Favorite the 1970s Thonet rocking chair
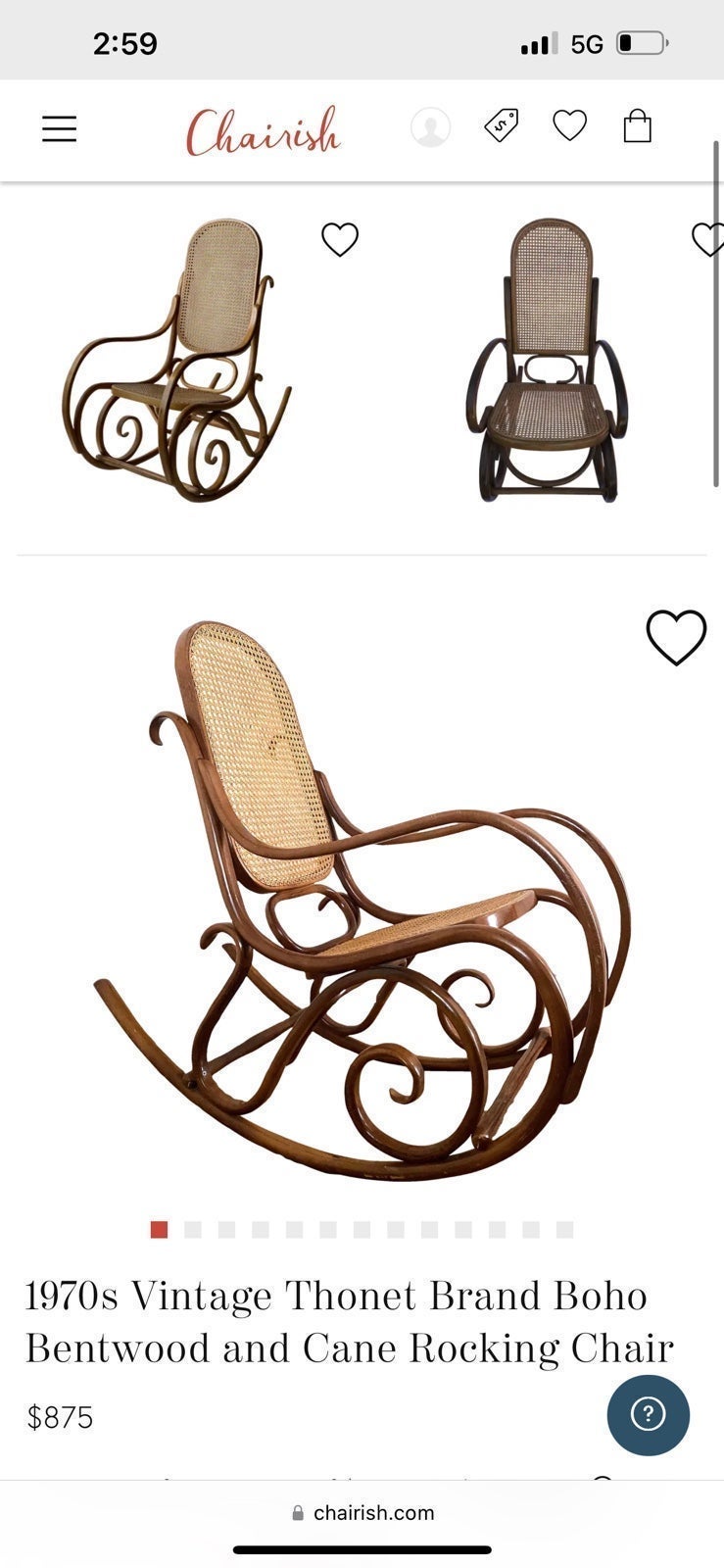Image resolution: width=724 pixels, height=1568 pixels. 676,637
